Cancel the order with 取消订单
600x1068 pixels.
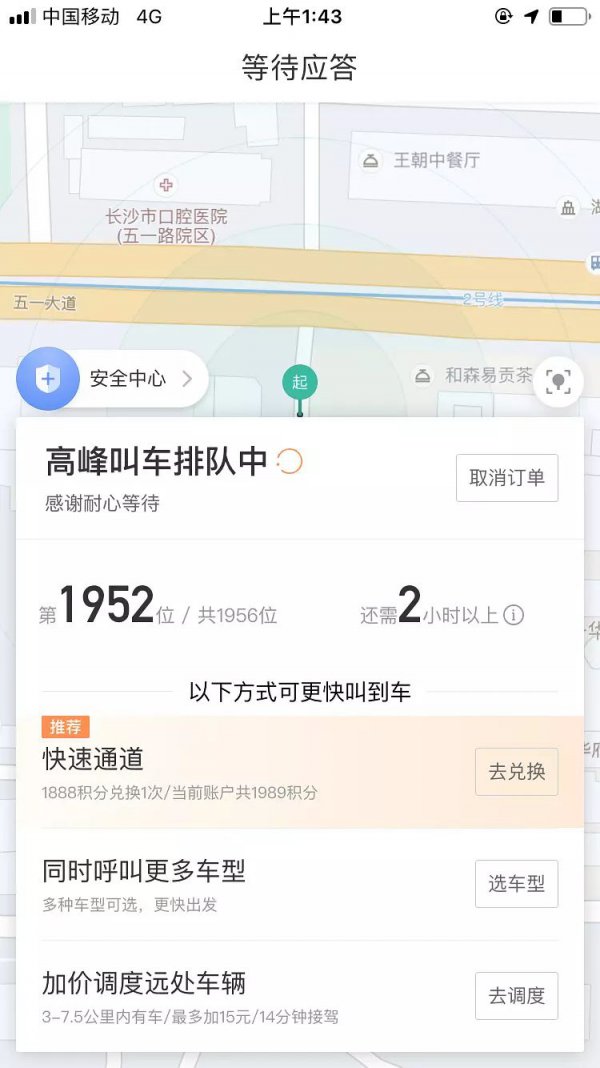[507, 478]
